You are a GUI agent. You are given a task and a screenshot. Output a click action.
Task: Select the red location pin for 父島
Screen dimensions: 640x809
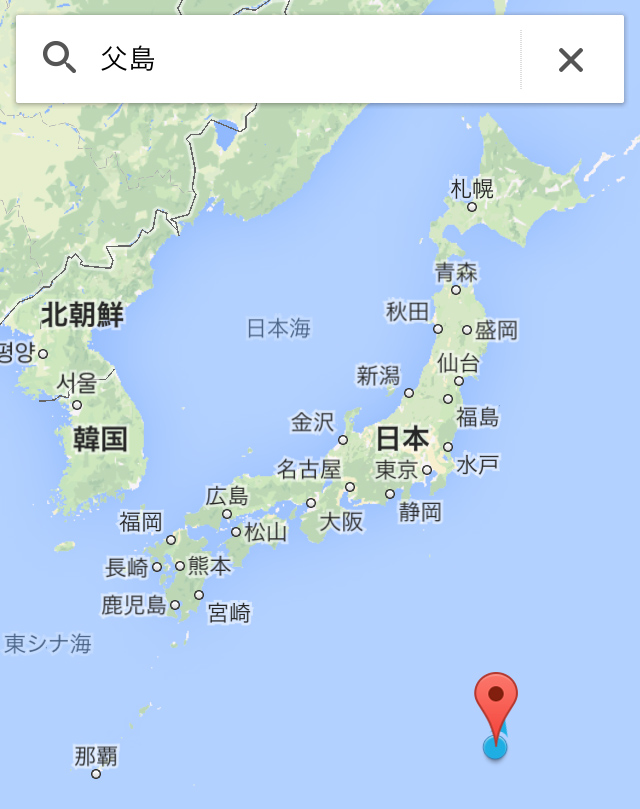496,698
